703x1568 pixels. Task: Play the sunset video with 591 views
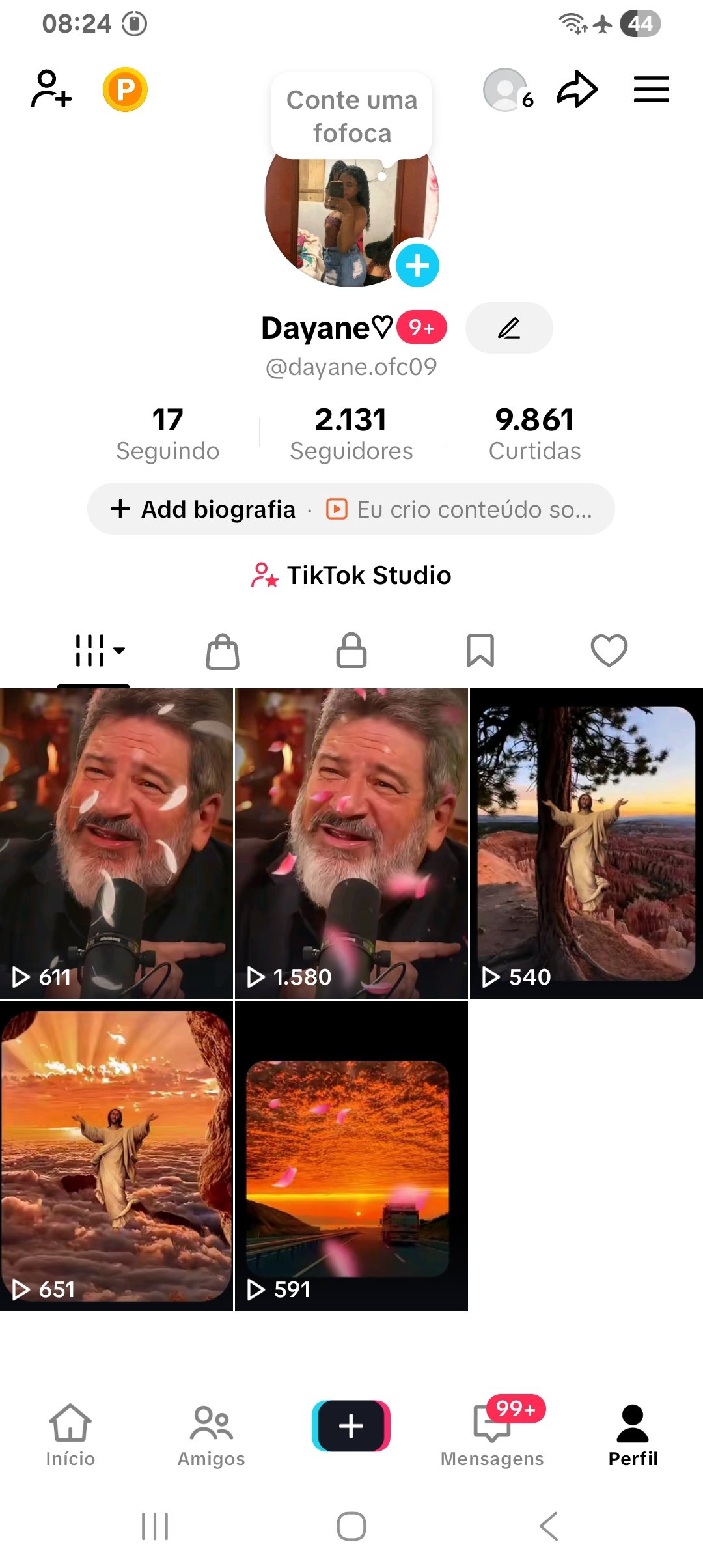point(351,1156)
